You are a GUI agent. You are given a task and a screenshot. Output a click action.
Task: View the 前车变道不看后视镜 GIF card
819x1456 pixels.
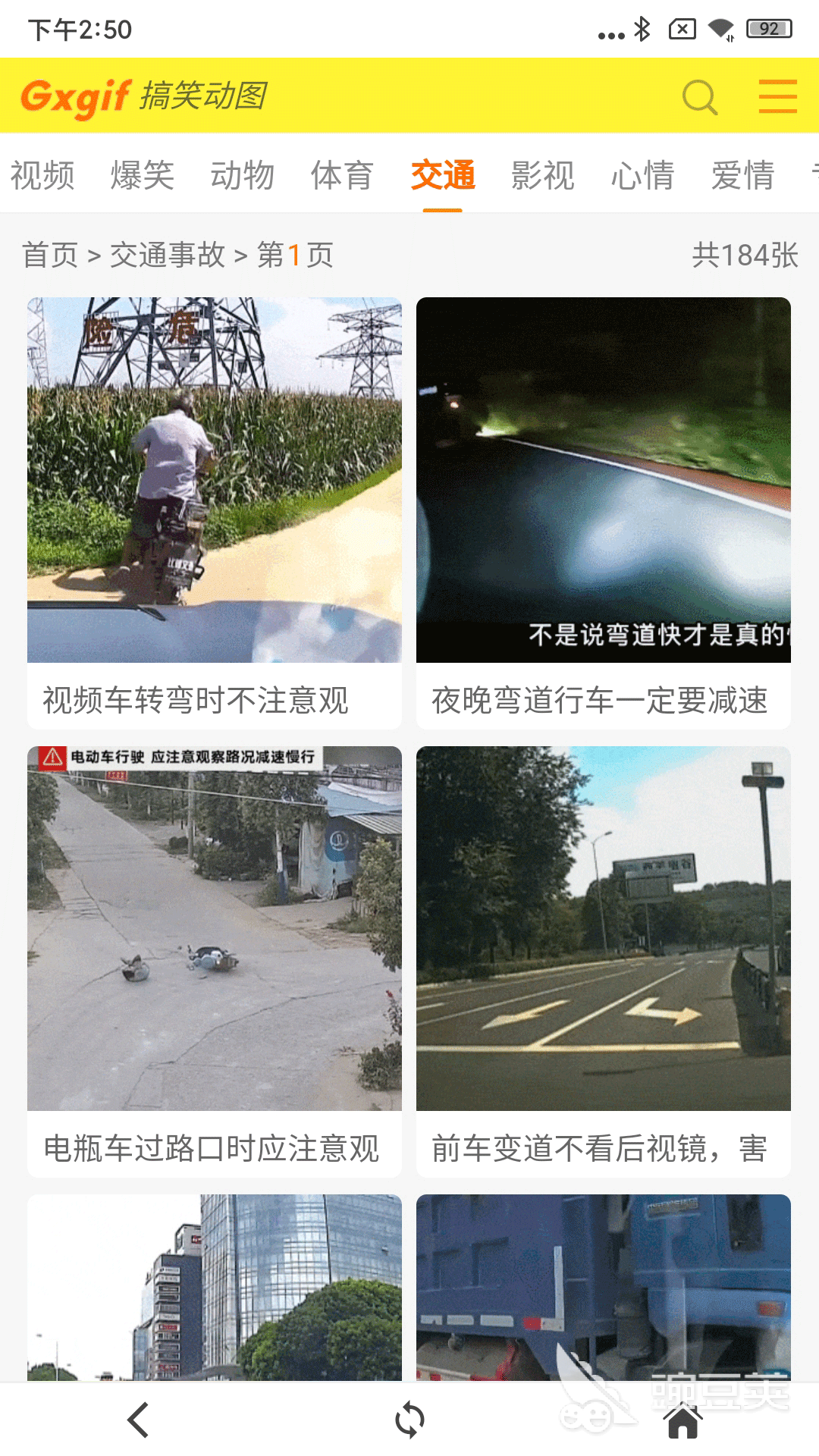pyautogui.click(x=604, y=962)
